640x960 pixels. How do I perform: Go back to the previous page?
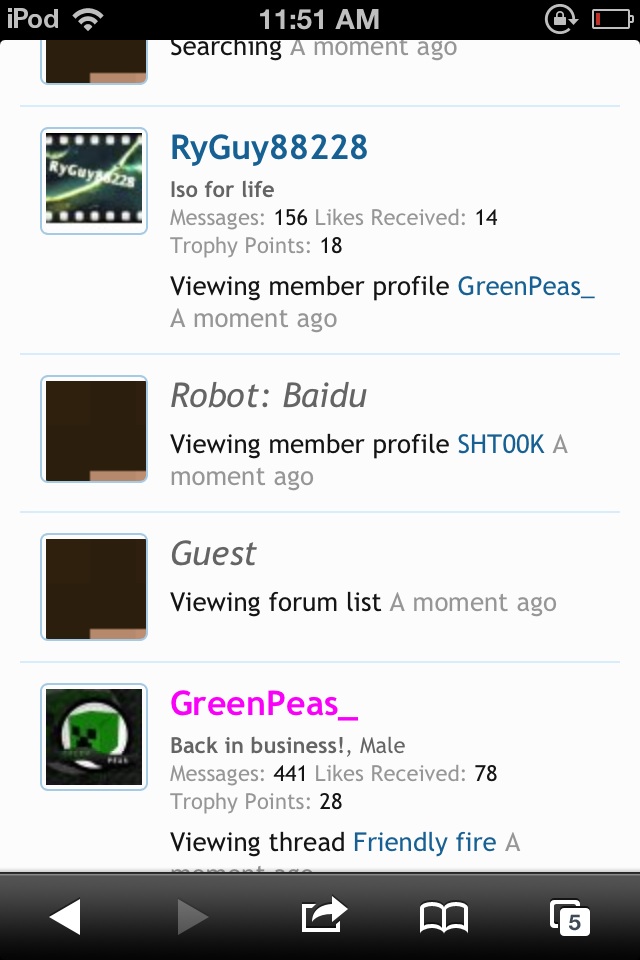click(x=65, y=916)
